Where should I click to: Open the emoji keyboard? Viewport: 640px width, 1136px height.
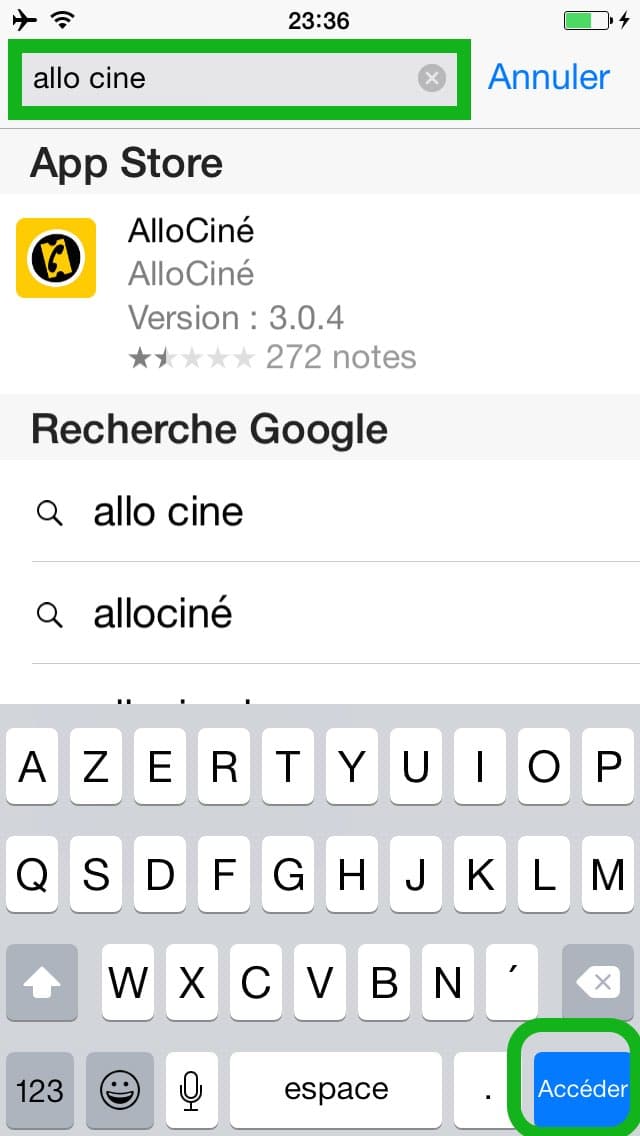120,1090
